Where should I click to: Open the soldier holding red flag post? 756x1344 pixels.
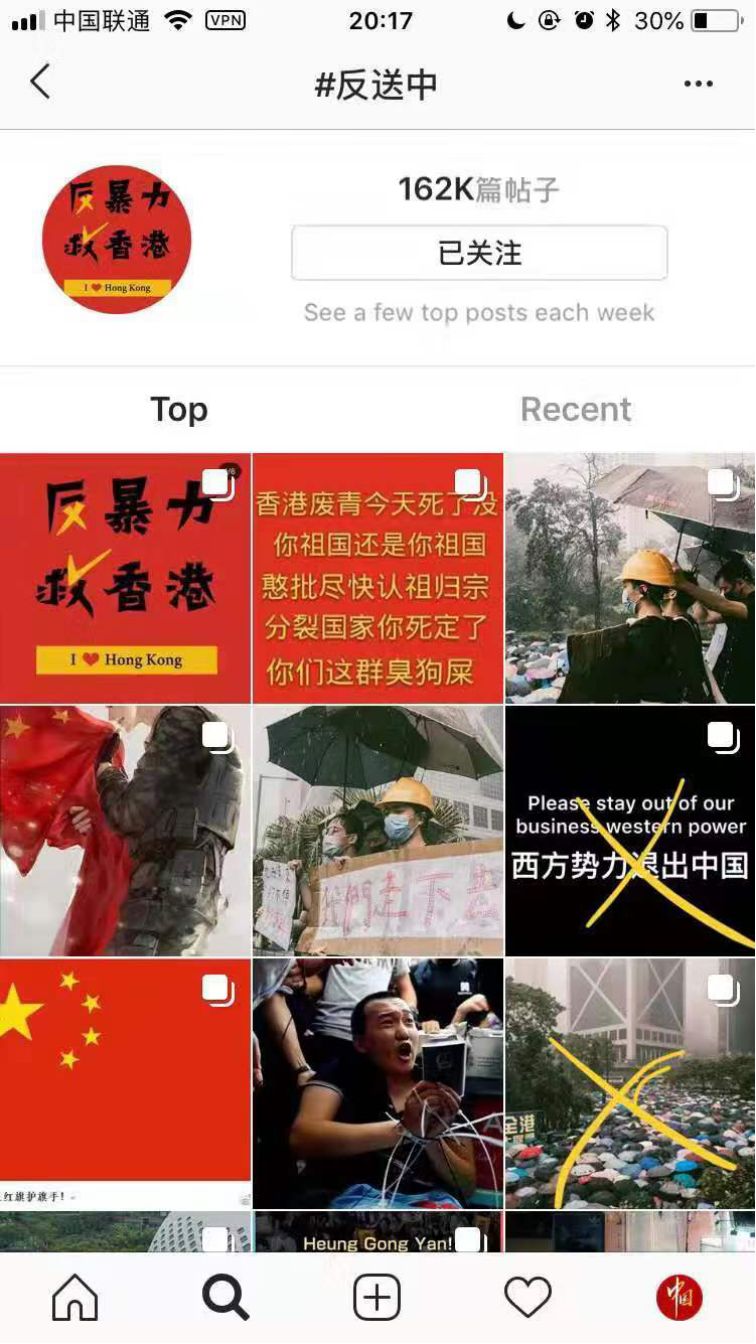pos(125,831)
